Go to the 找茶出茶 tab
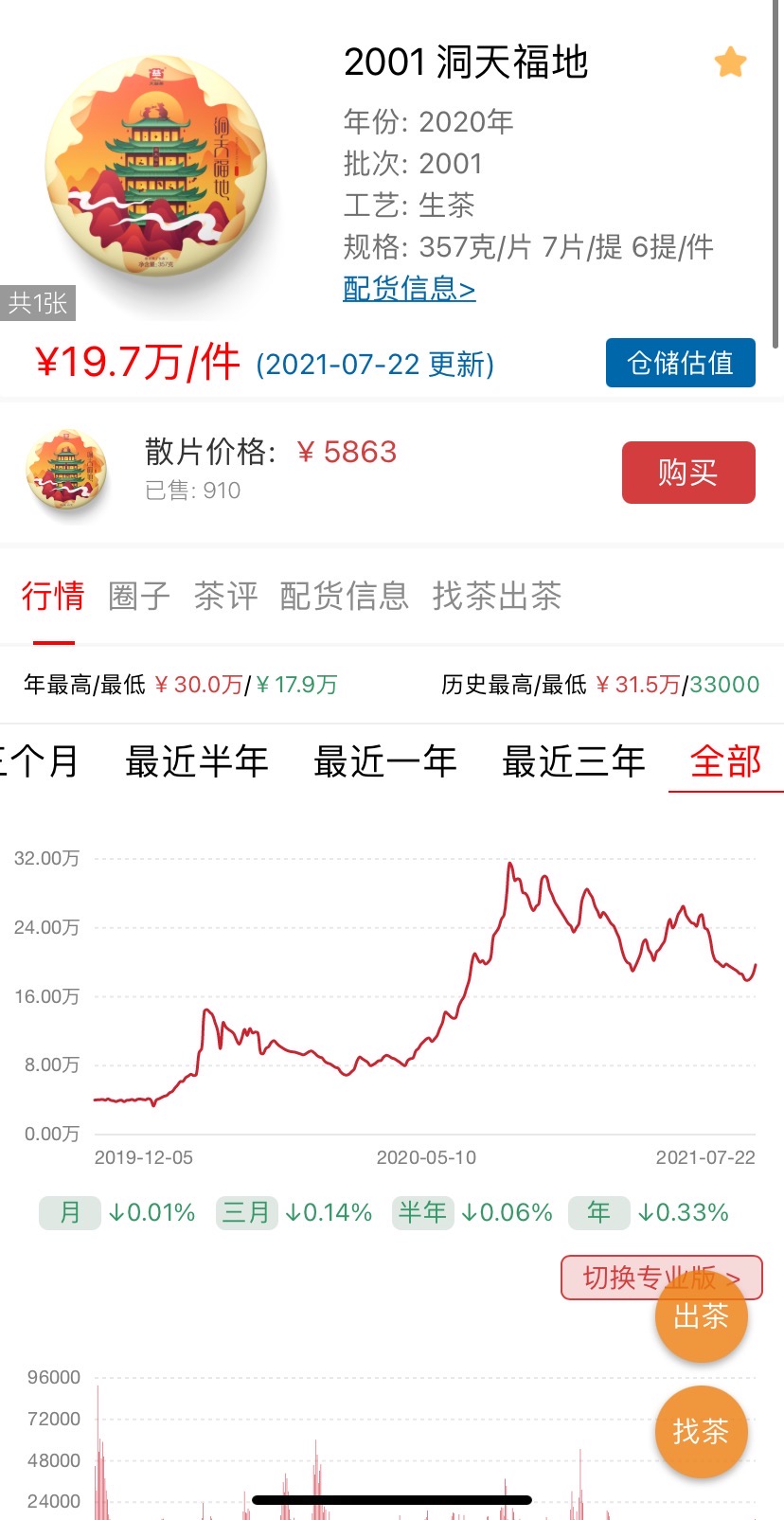This screenshot has width=784, height=1520. (497, 596)
